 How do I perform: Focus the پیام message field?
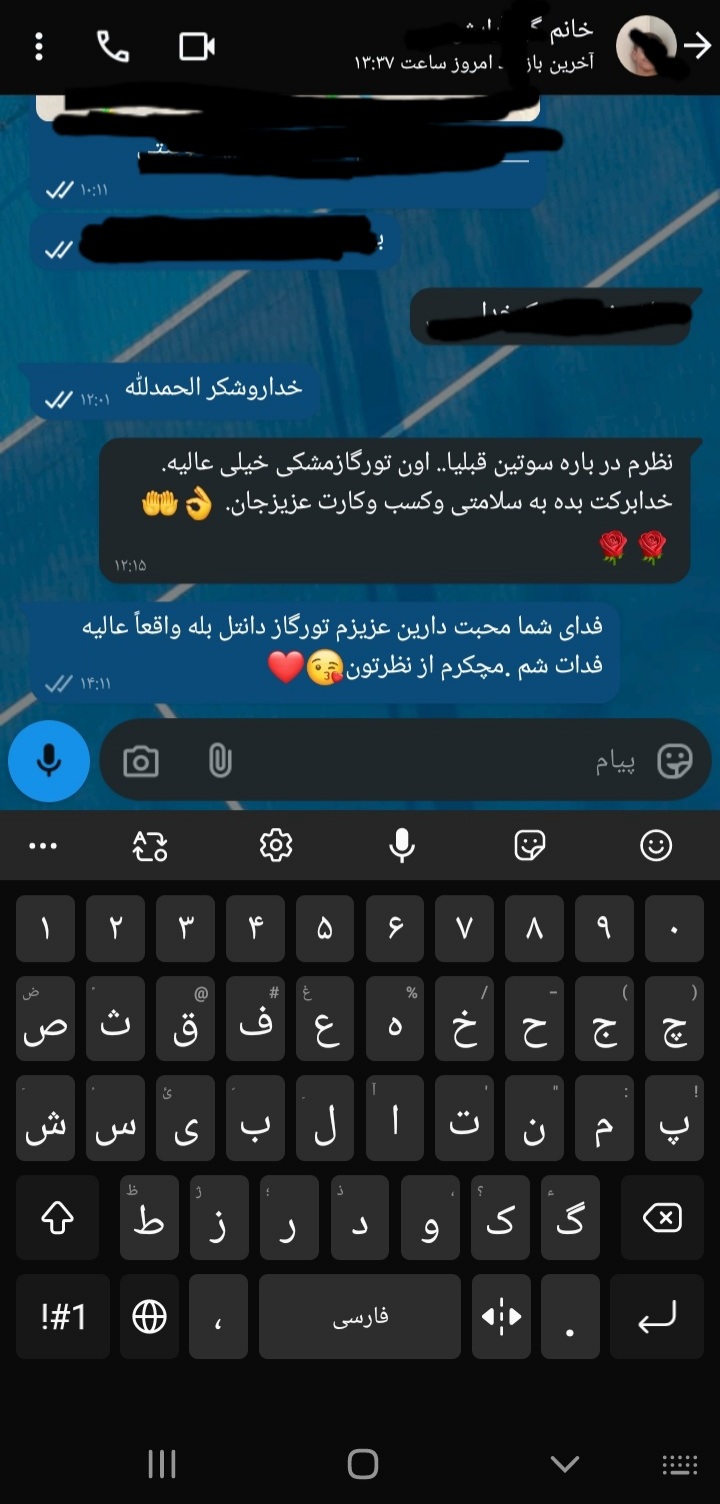pyautogui.click(x=450, y=763)
